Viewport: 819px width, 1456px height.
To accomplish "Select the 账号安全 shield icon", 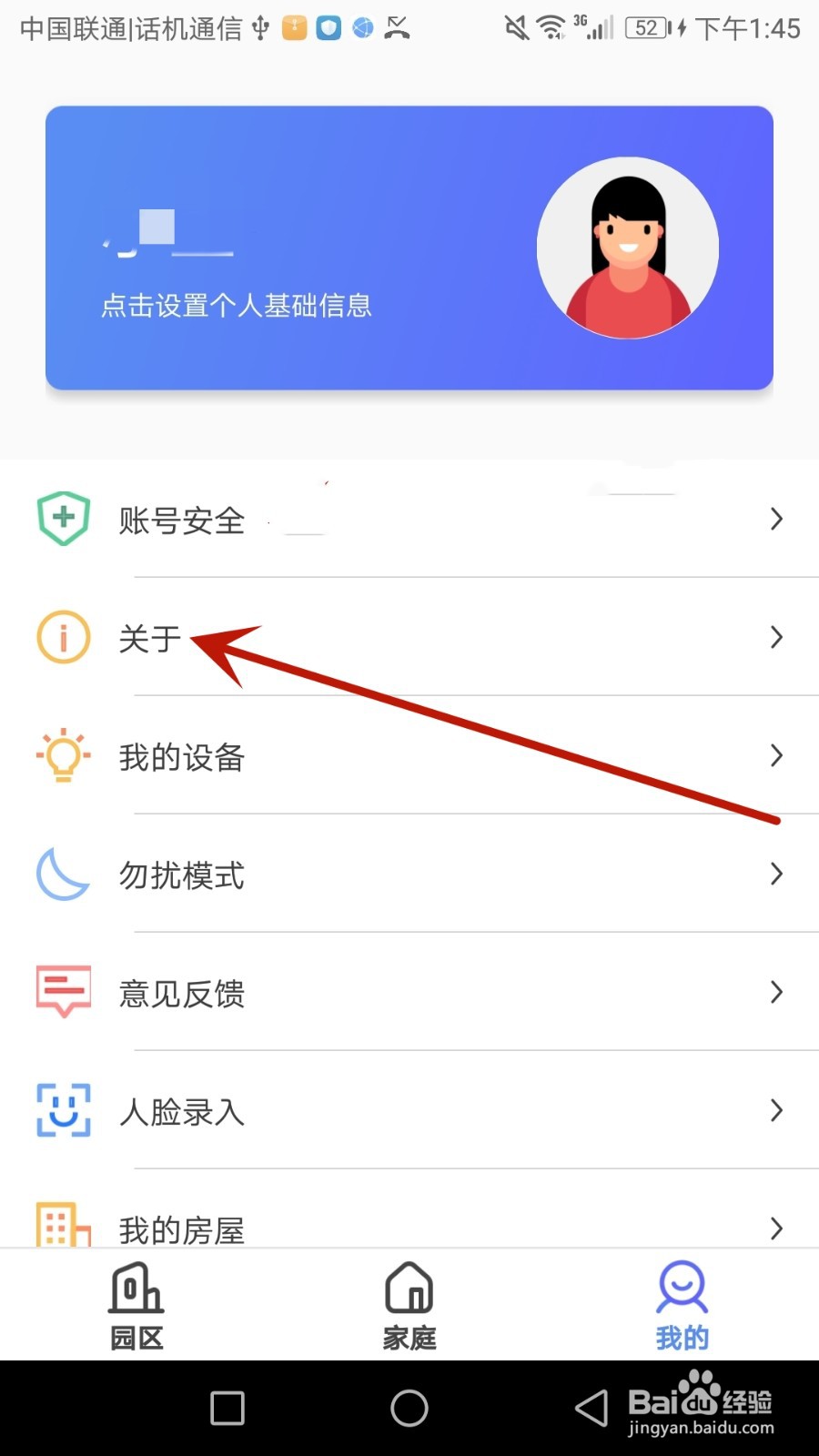I will pyautogui.click(x=62, y=519).
